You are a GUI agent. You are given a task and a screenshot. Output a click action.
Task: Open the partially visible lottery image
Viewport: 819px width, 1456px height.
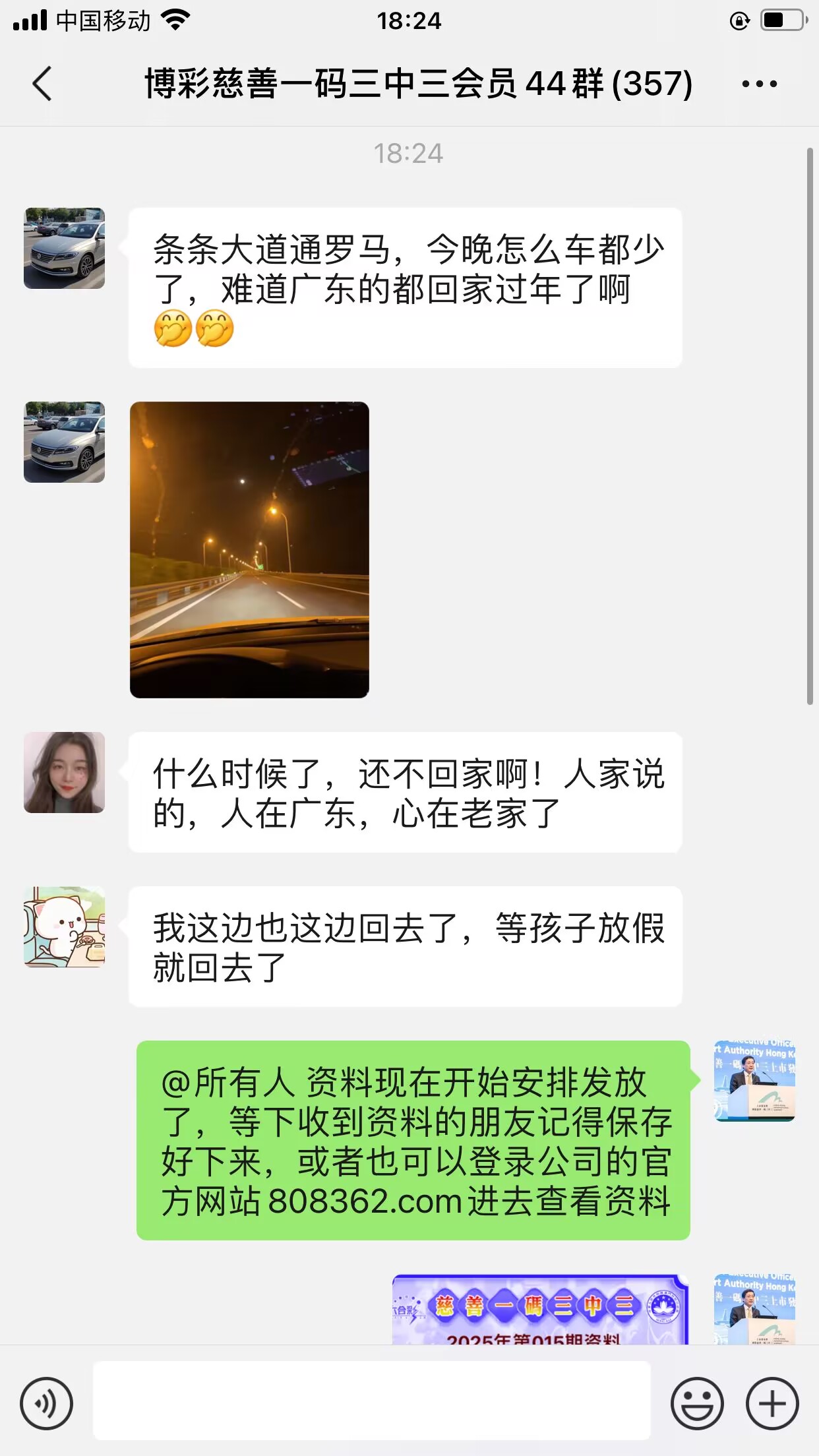[540, 1310]
